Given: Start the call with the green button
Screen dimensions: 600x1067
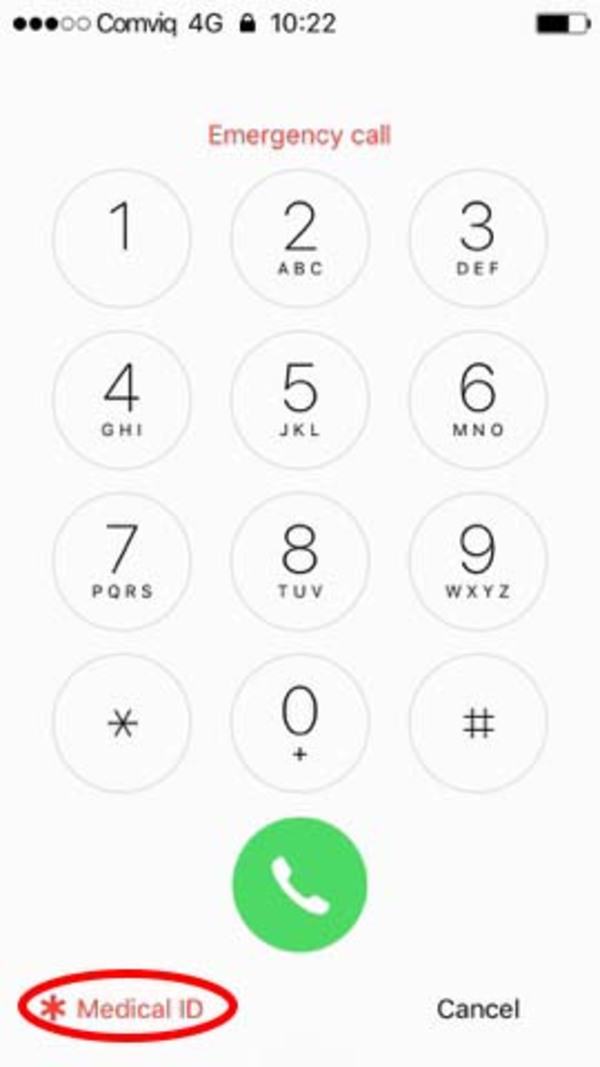Looking at the screenshot, I should click(x=300, y=885).
